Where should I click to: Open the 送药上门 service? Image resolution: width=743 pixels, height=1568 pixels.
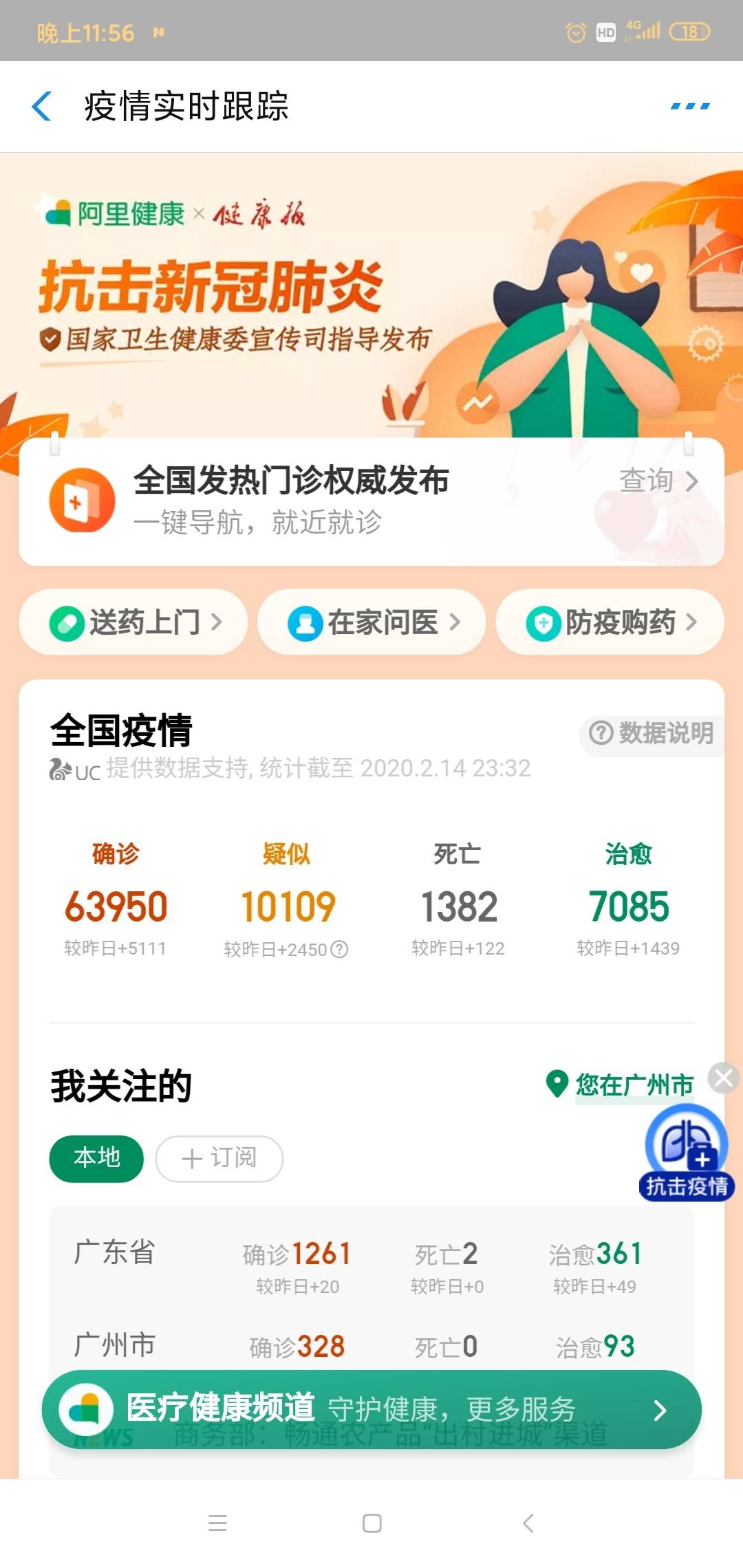pos(134,622)
